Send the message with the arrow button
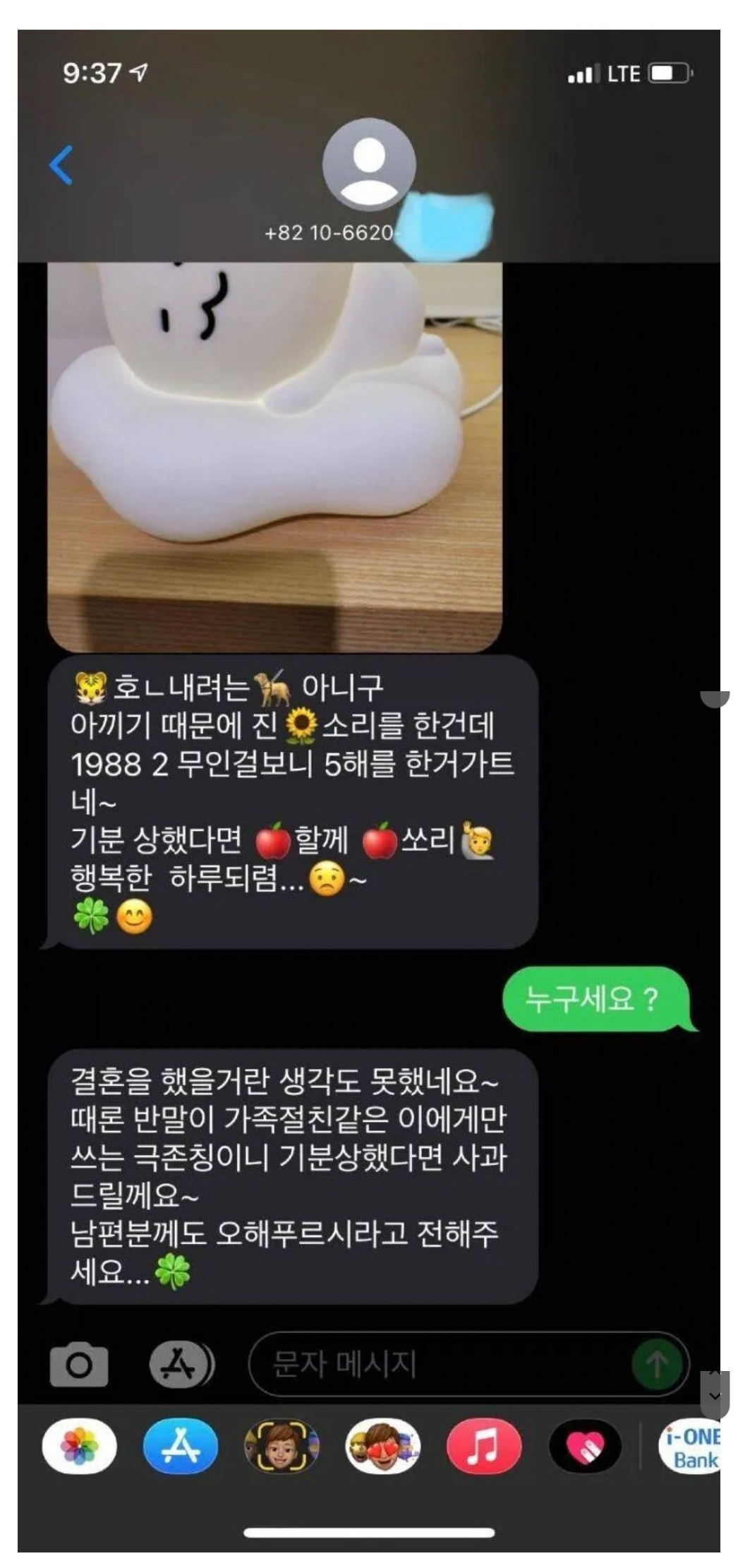Image resolution: width=750 pixels, height=1568 pixels. click(657, 1365)
